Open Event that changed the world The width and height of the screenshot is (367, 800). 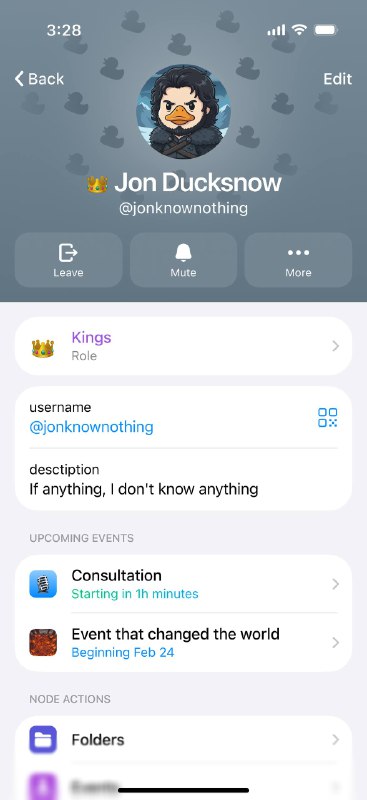(183, 642)
